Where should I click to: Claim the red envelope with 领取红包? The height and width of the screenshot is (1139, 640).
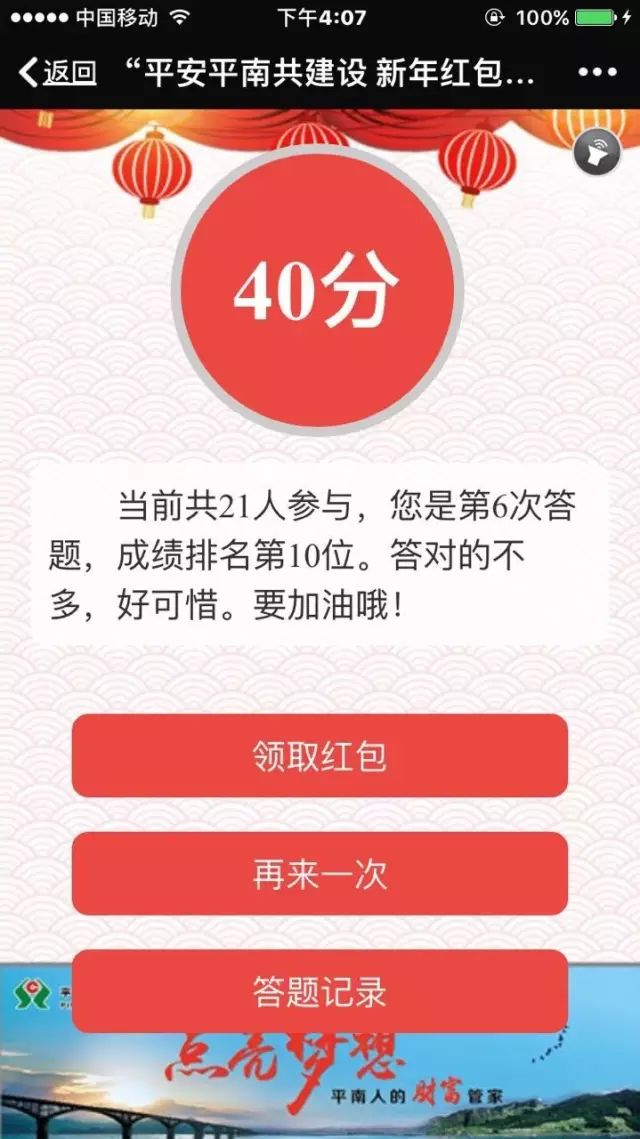[320, 756]
